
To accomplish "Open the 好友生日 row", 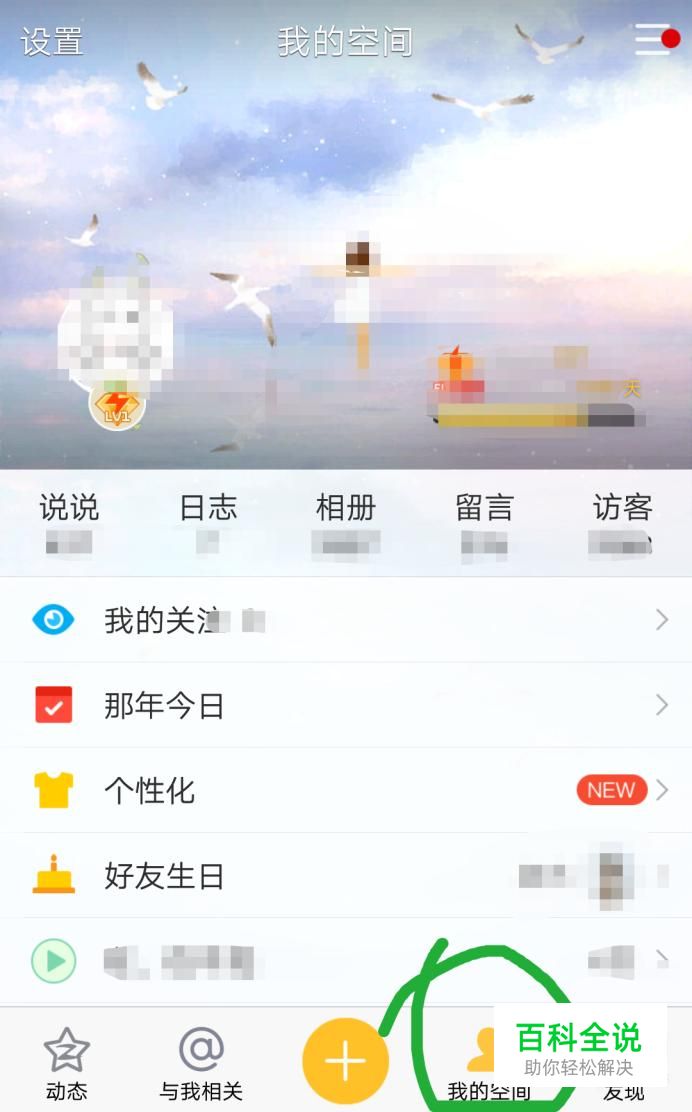I will (x=345, y=877).
